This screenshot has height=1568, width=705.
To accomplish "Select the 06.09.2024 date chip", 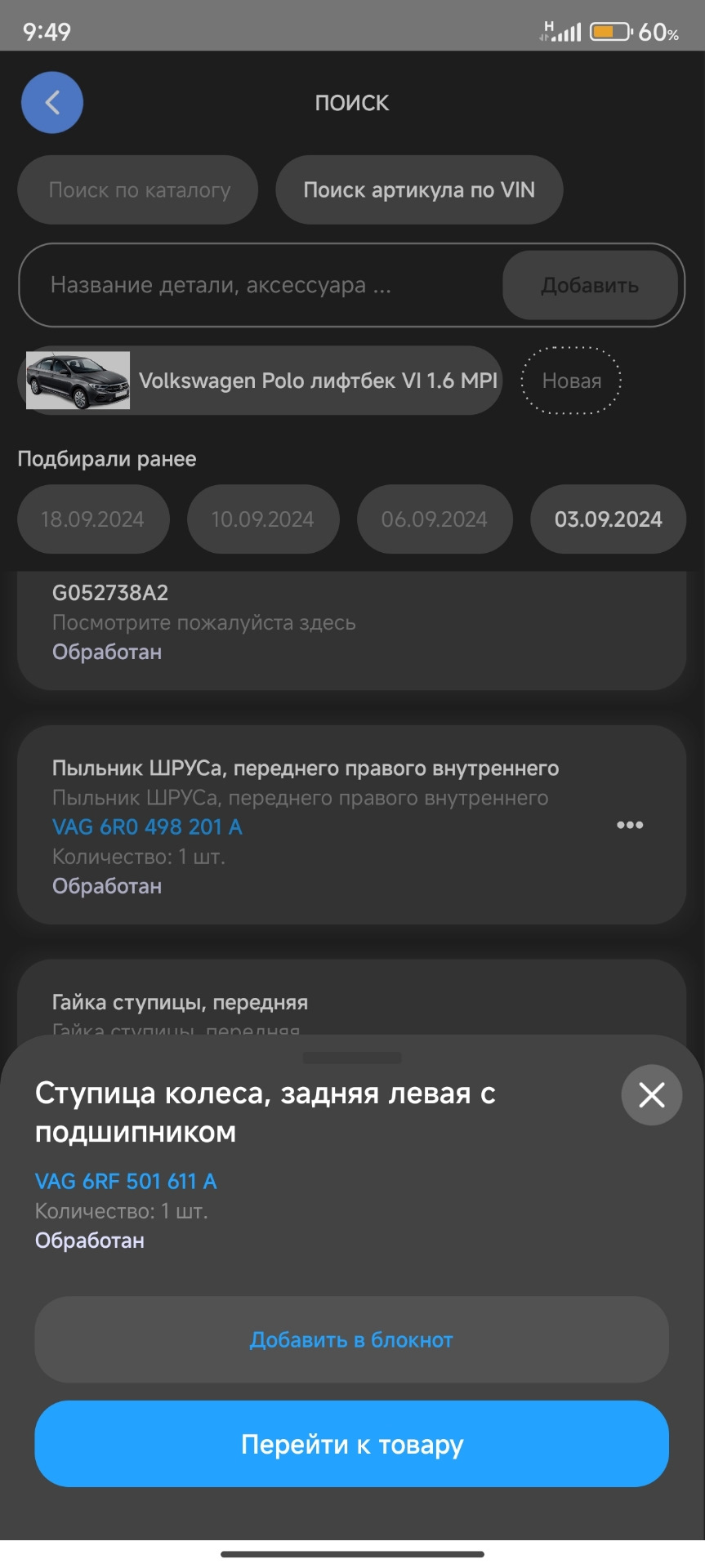I will pos(435,519).
